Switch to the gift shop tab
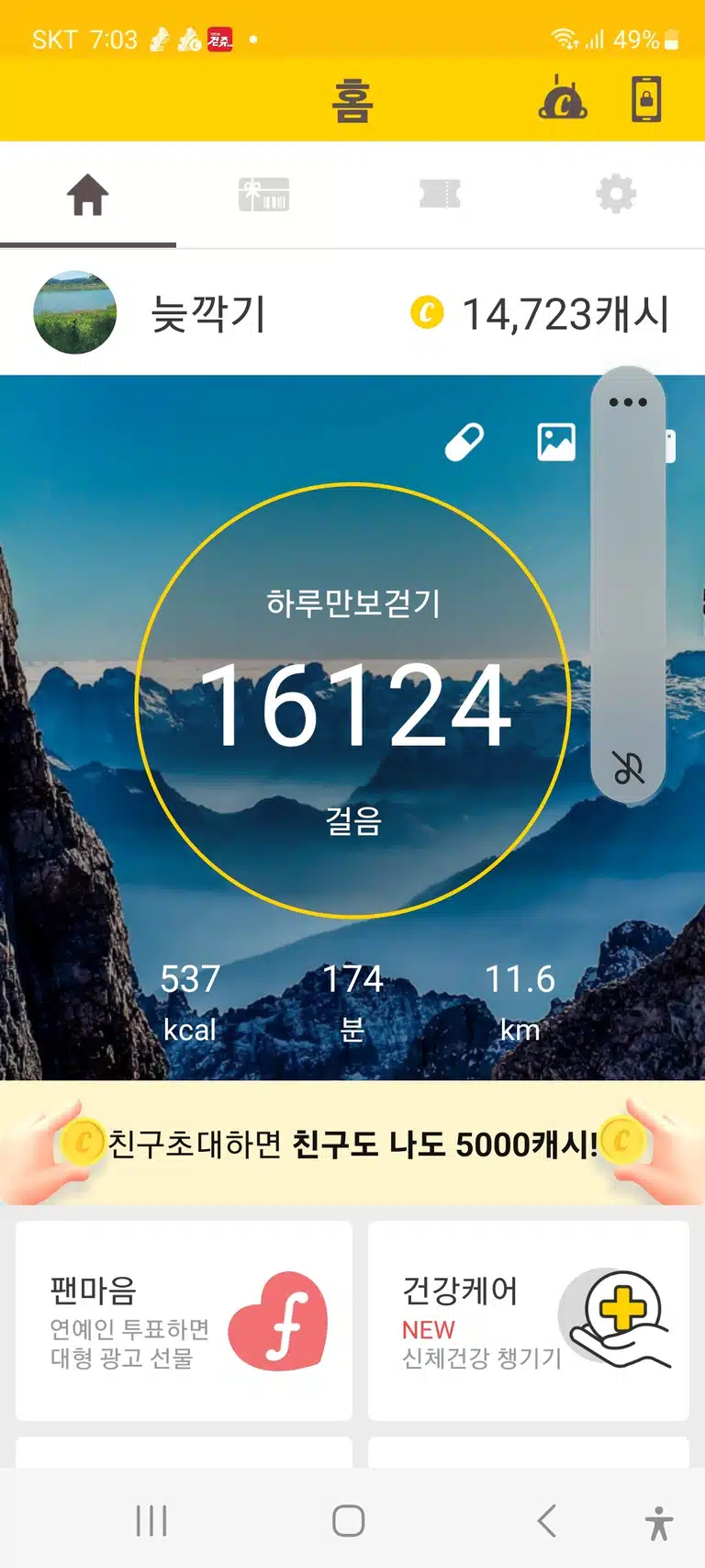This screenshot has height=1568, width=705. tap(263, 195)
